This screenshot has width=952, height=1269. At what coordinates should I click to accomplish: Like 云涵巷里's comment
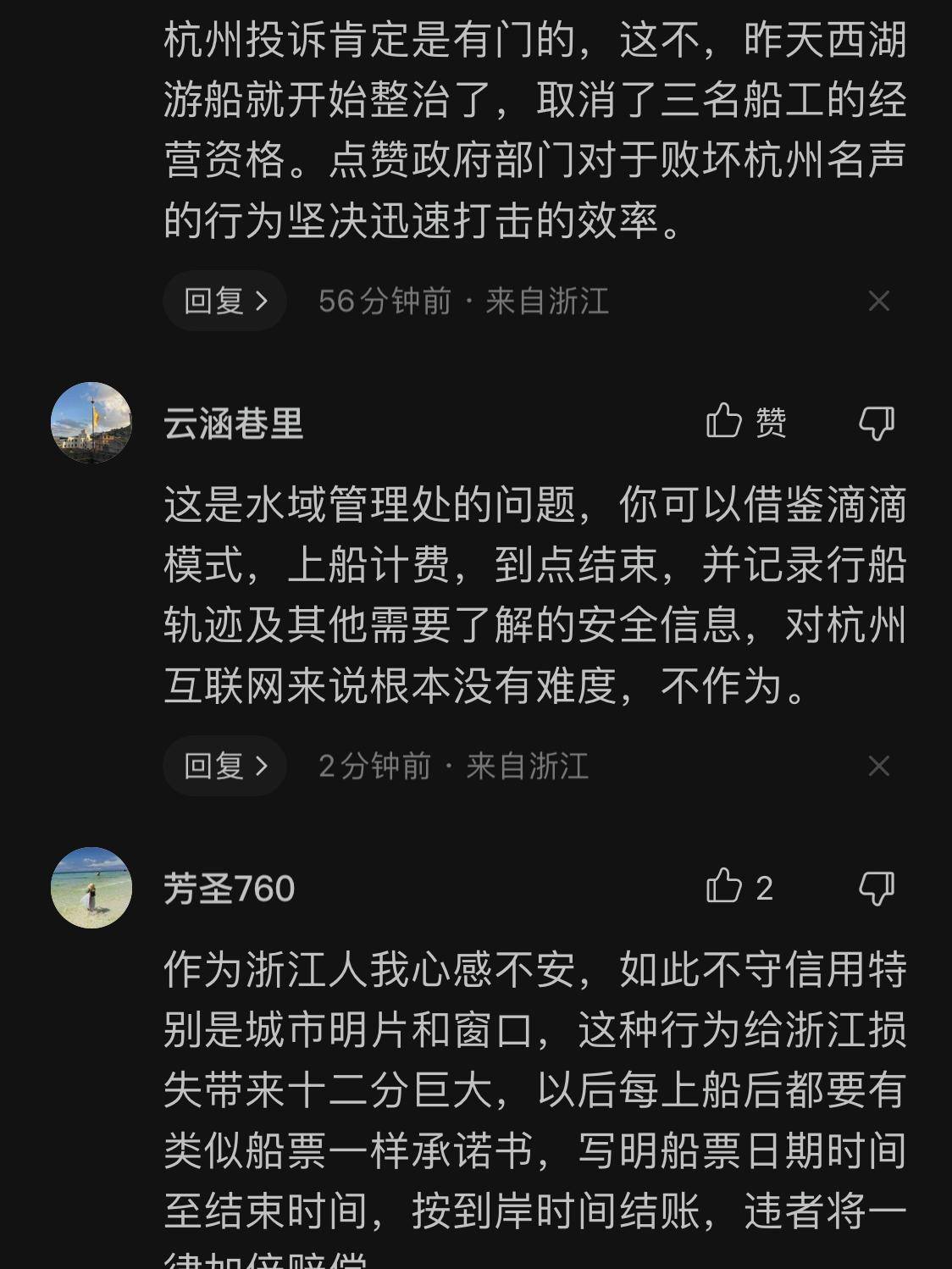click(x=745, y=422)
